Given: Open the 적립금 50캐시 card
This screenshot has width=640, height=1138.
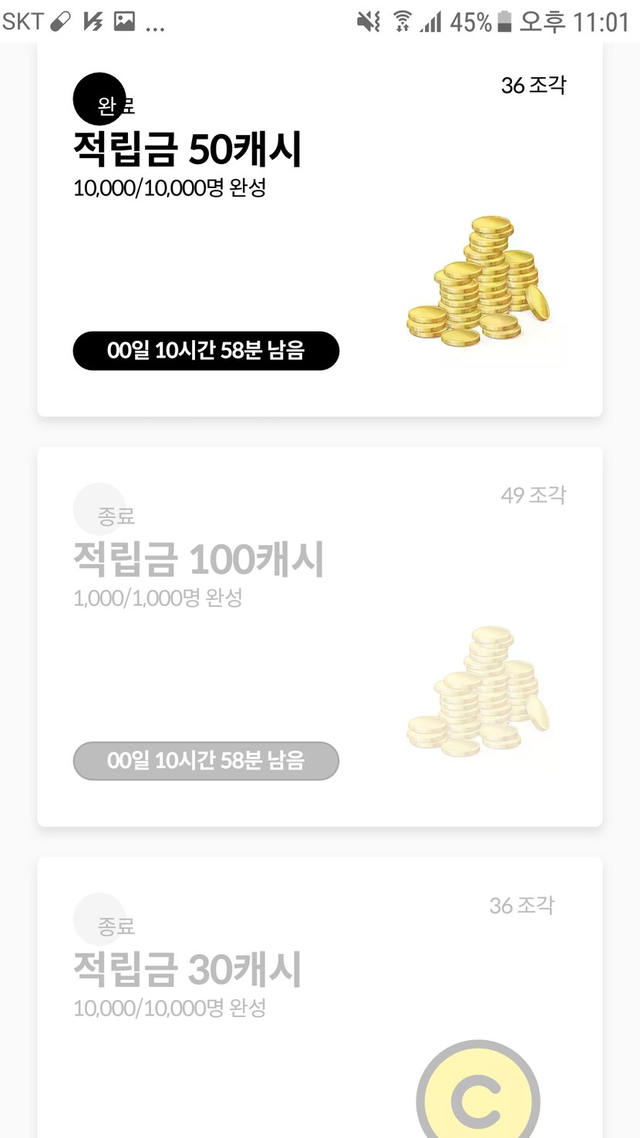Looking at the screenshot, I should click(x=319, y=230).
